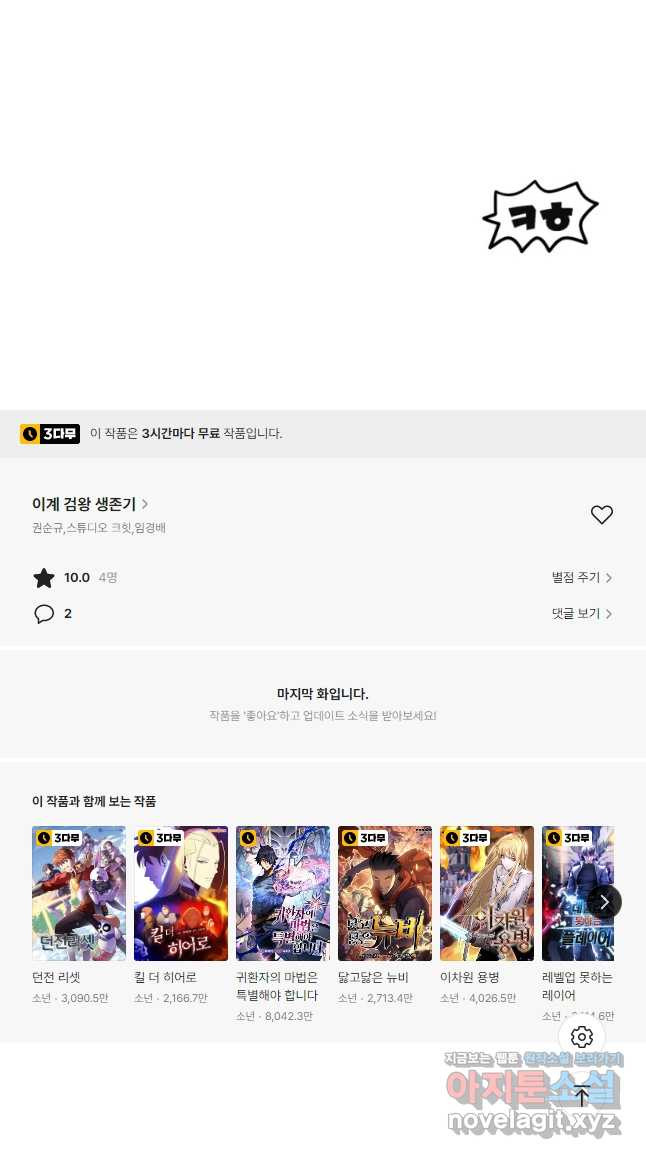The image size is (646, 1159).
Task: Like this series with the heart icon
Action: pos(601,515)
